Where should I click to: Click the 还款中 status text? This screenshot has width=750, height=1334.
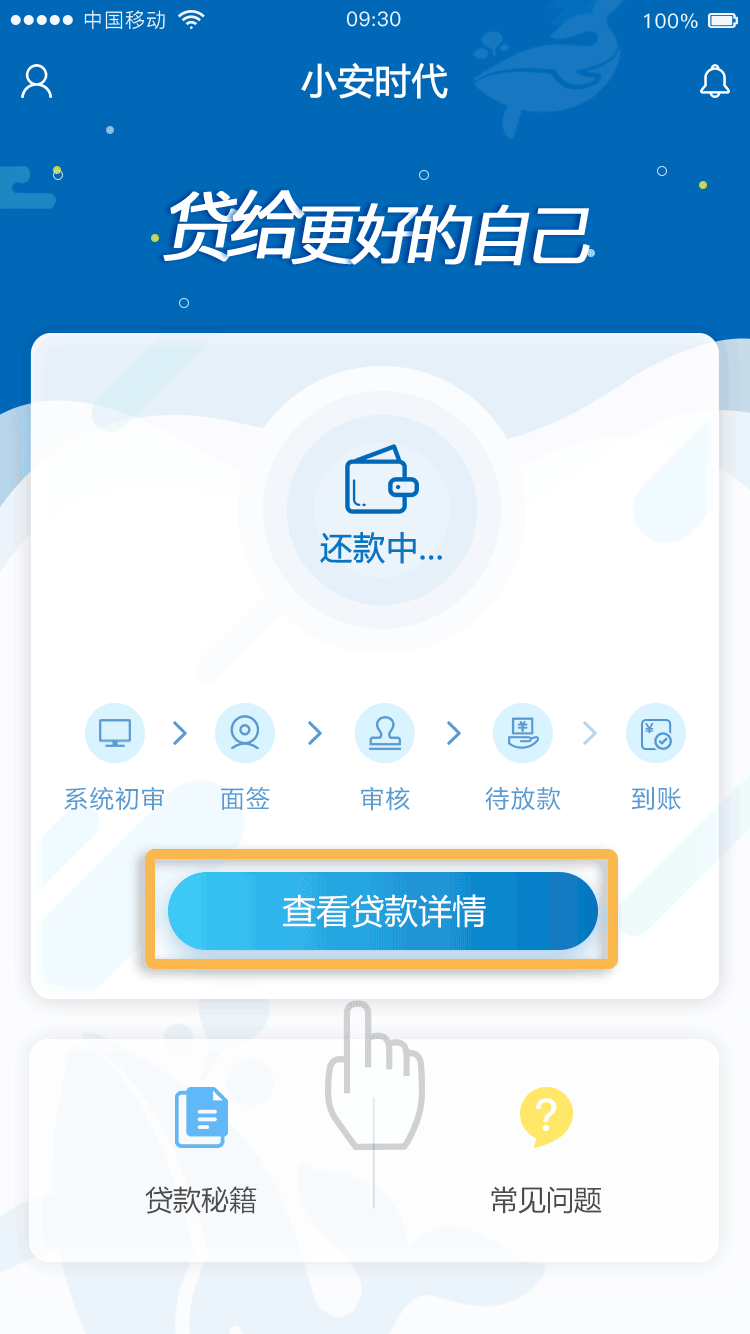pyautogui.click(x=380, y=548)
